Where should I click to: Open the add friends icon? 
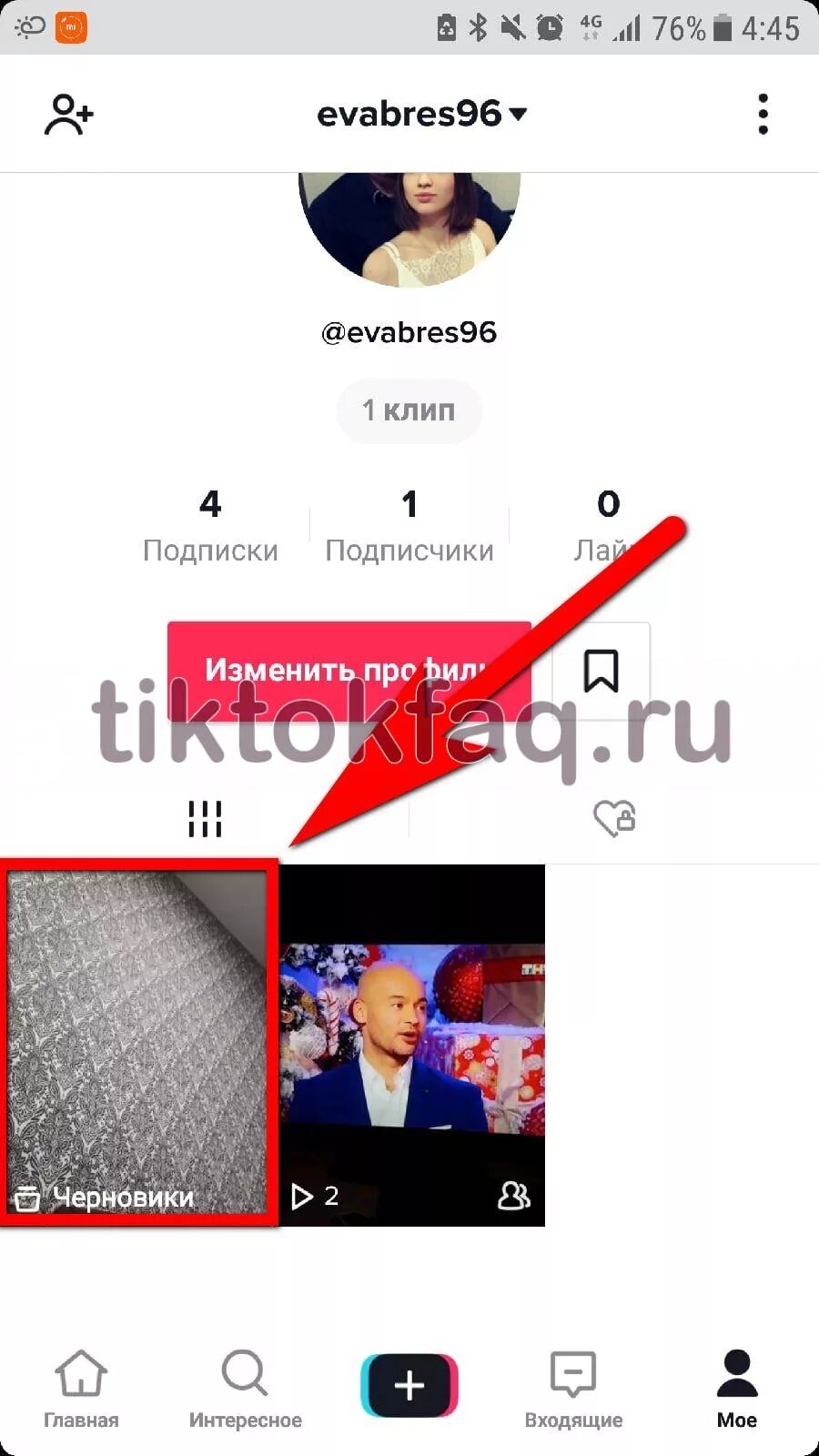pyautogui.click(x=69, y=115)
